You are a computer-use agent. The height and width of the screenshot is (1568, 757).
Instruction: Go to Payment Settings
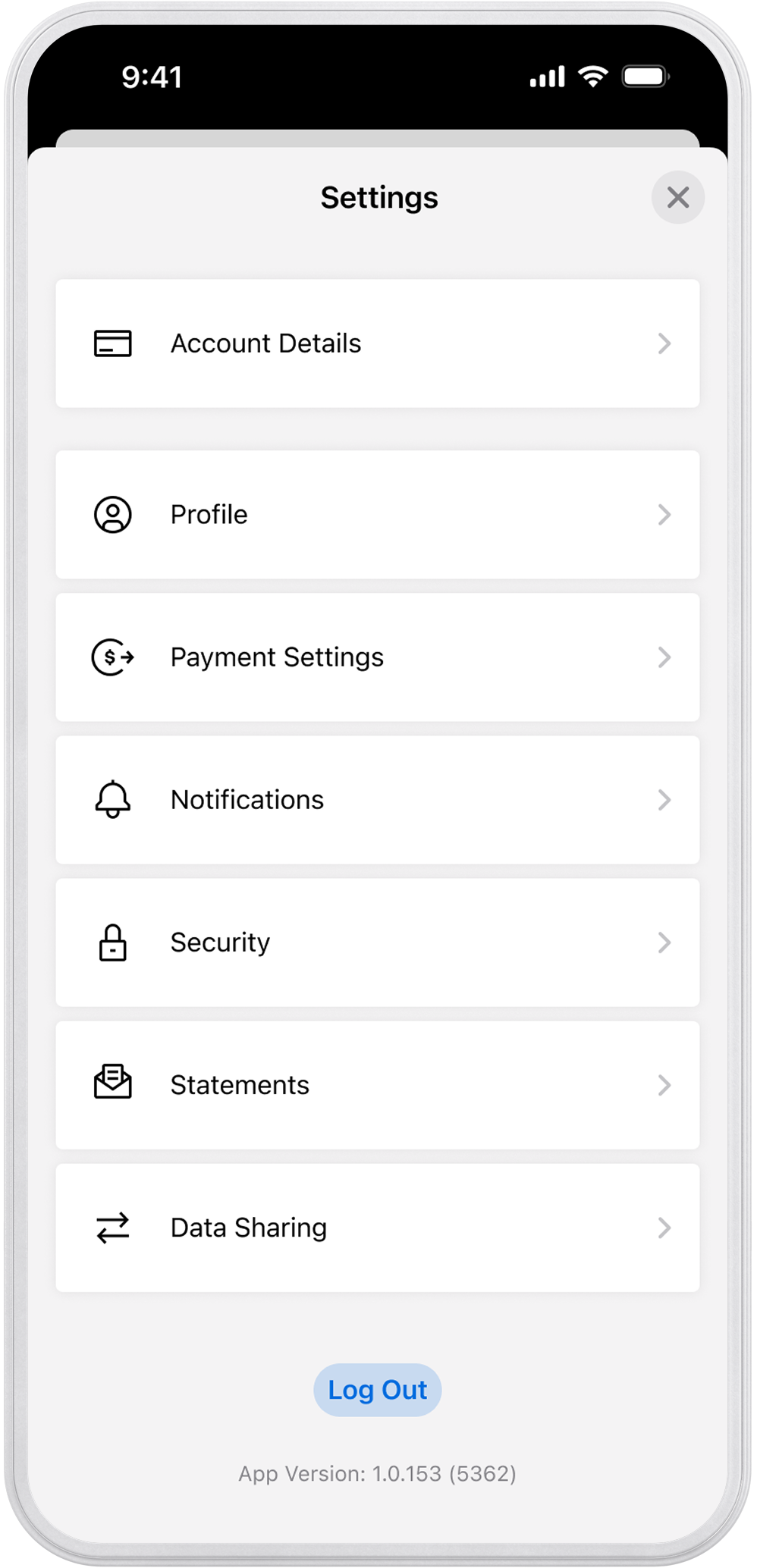point(377,657)
